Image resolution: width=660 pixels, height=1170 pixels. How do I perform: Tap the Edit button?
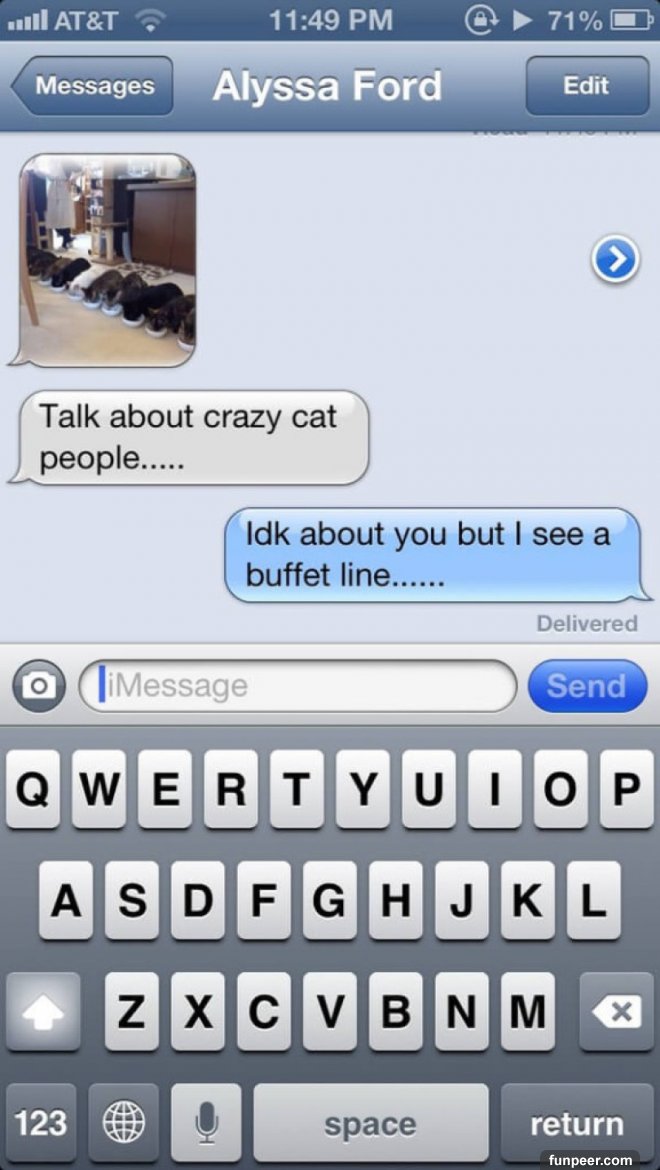(x=586, y=86)
